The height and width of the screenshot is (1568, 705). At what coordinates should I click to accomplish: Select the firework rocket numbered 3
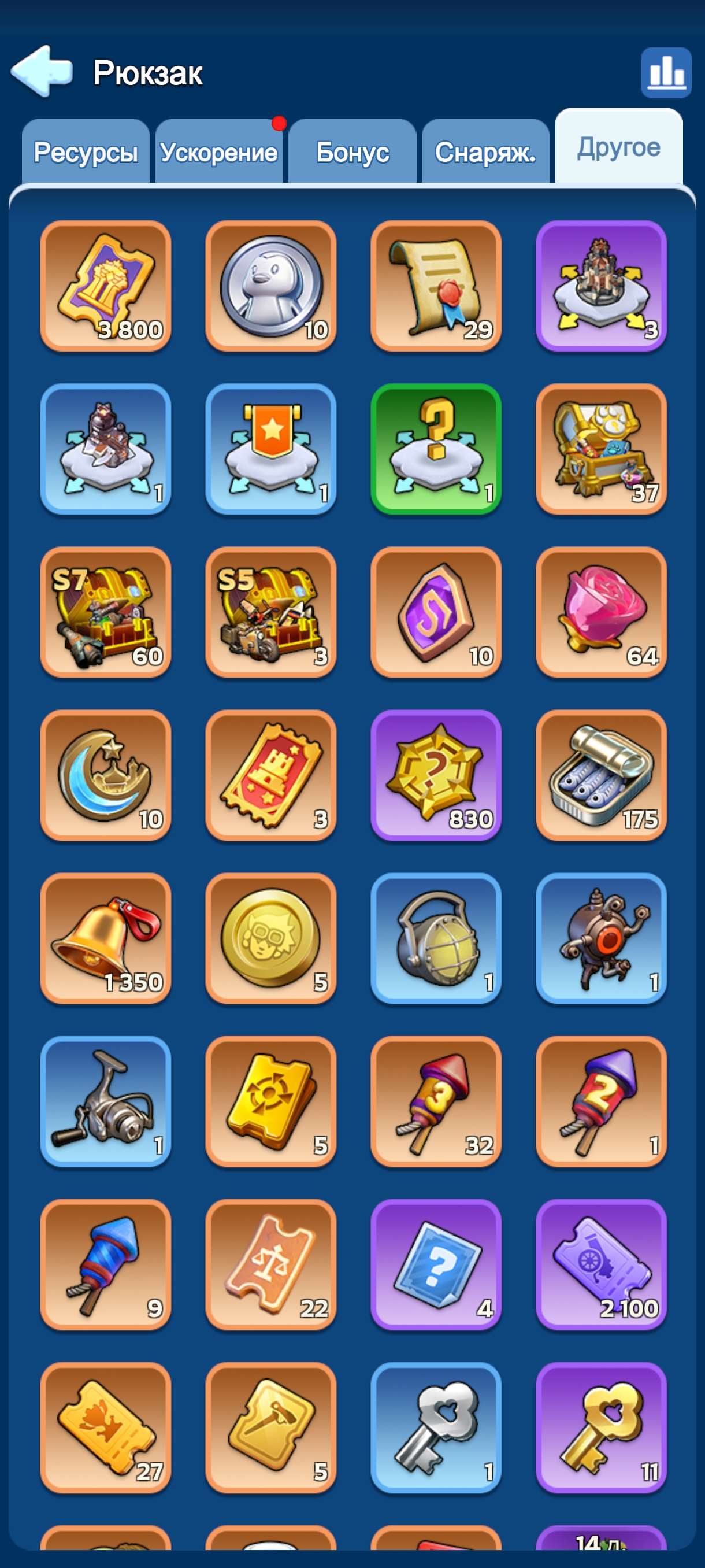pos(436,1102)
